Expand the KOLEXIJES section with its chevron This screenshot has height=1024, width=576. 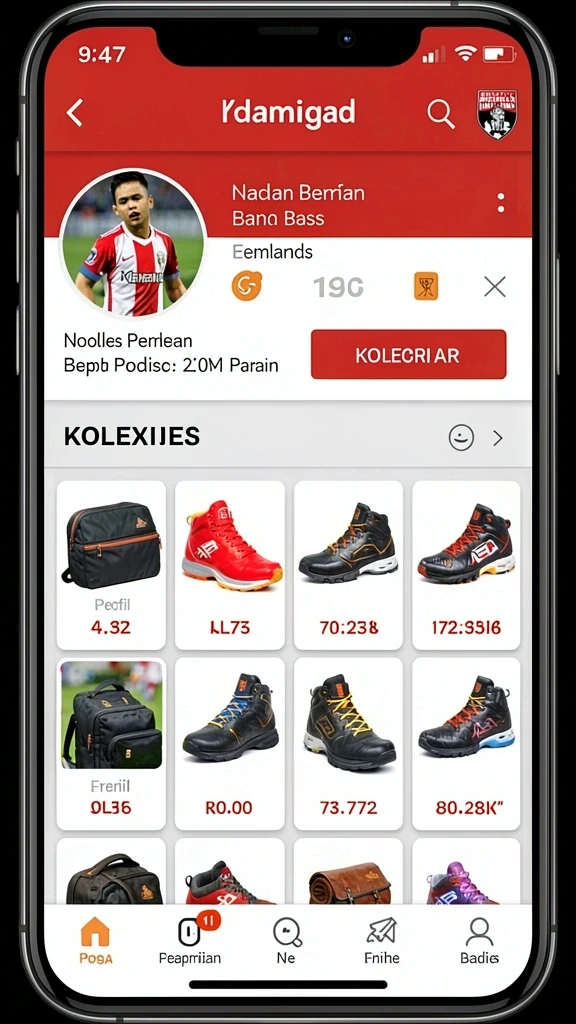(498, 438)
